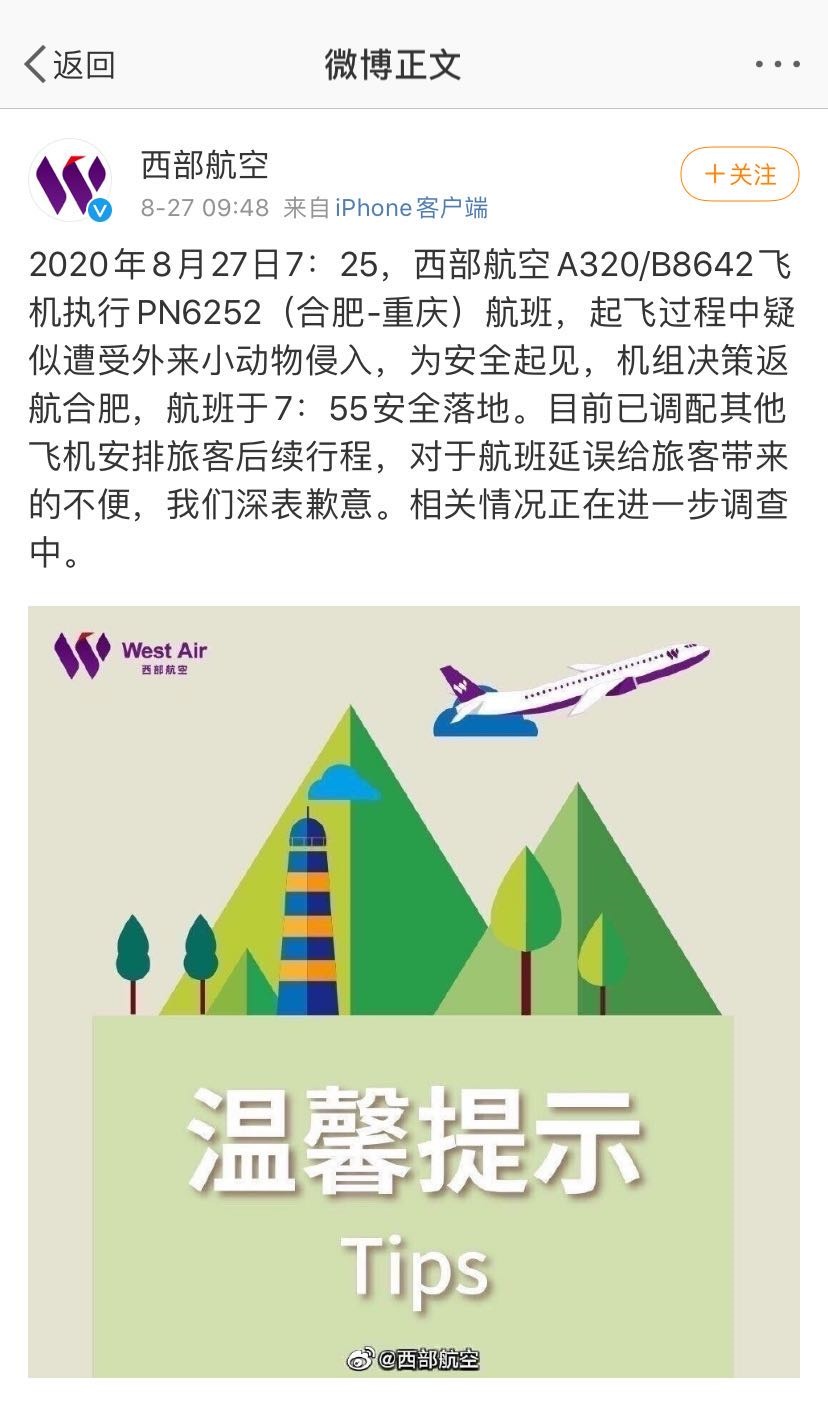Open the three-dot overflow menu

pyautogui.click(x=777, y=65)
